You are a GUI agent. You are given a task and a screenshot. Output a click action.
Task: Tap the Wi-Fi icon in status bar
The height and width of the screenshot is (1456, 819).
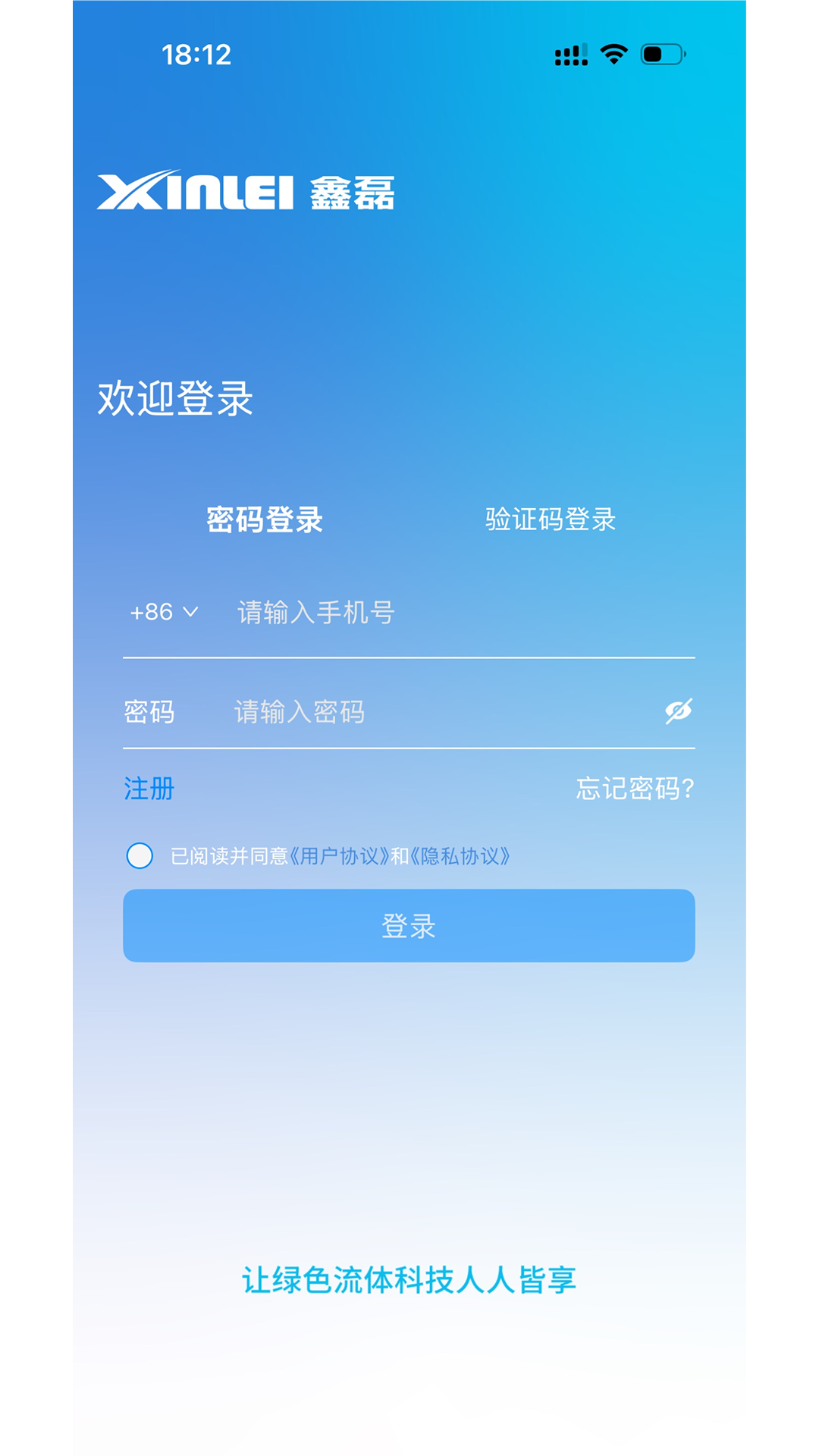pos(613,53)
